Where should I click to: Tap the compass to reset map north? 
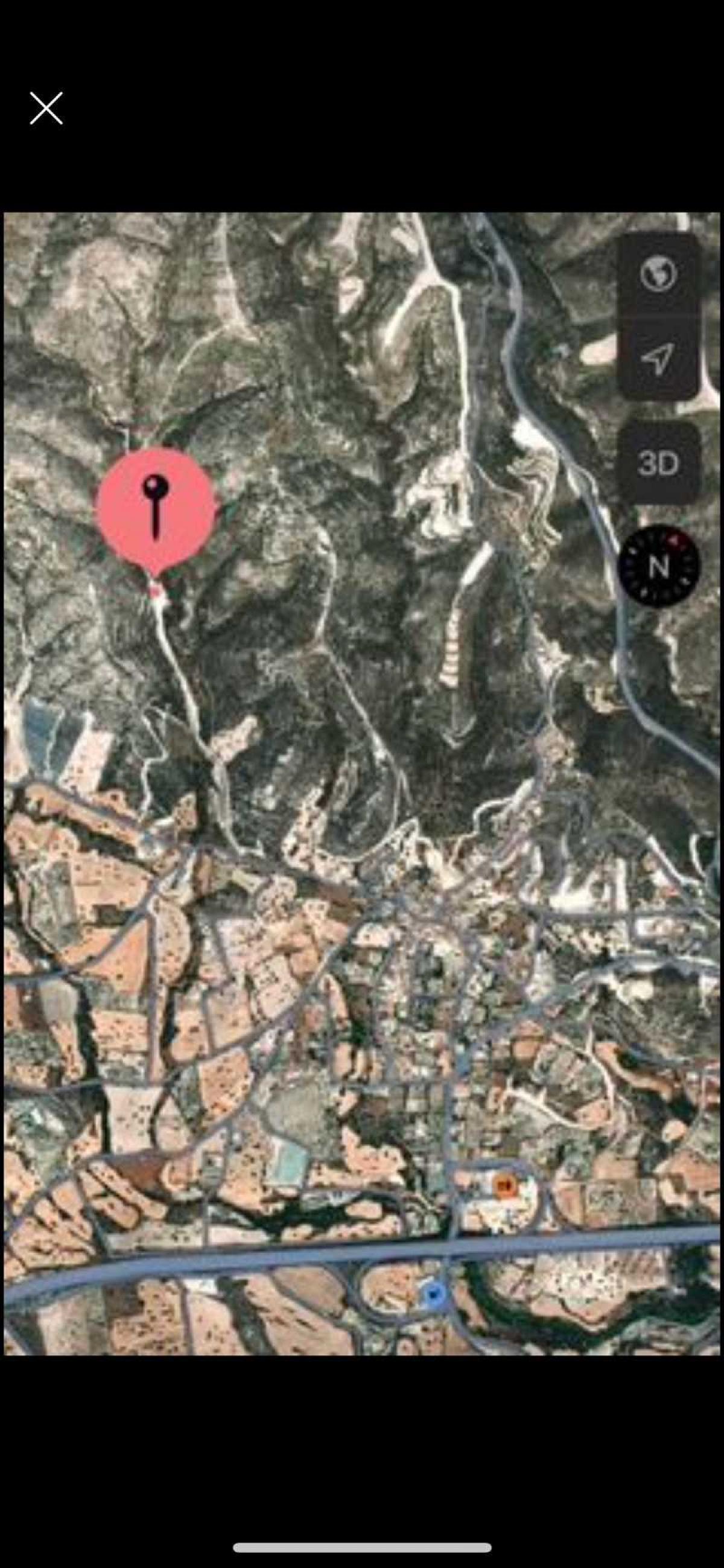(660, 567)
